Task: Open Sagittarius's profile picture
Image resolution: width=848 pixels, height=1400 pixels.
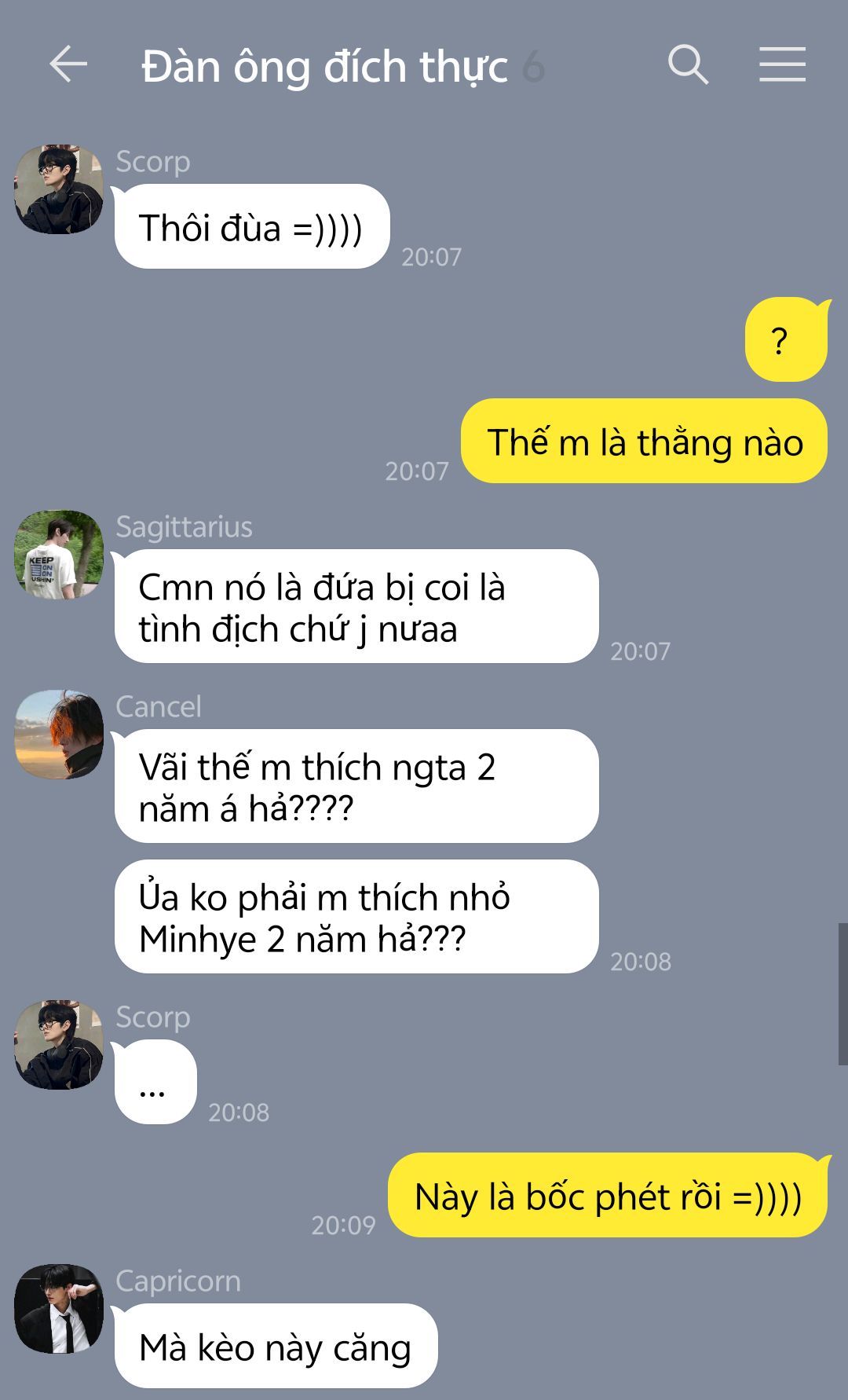Action: coord(59,555)
